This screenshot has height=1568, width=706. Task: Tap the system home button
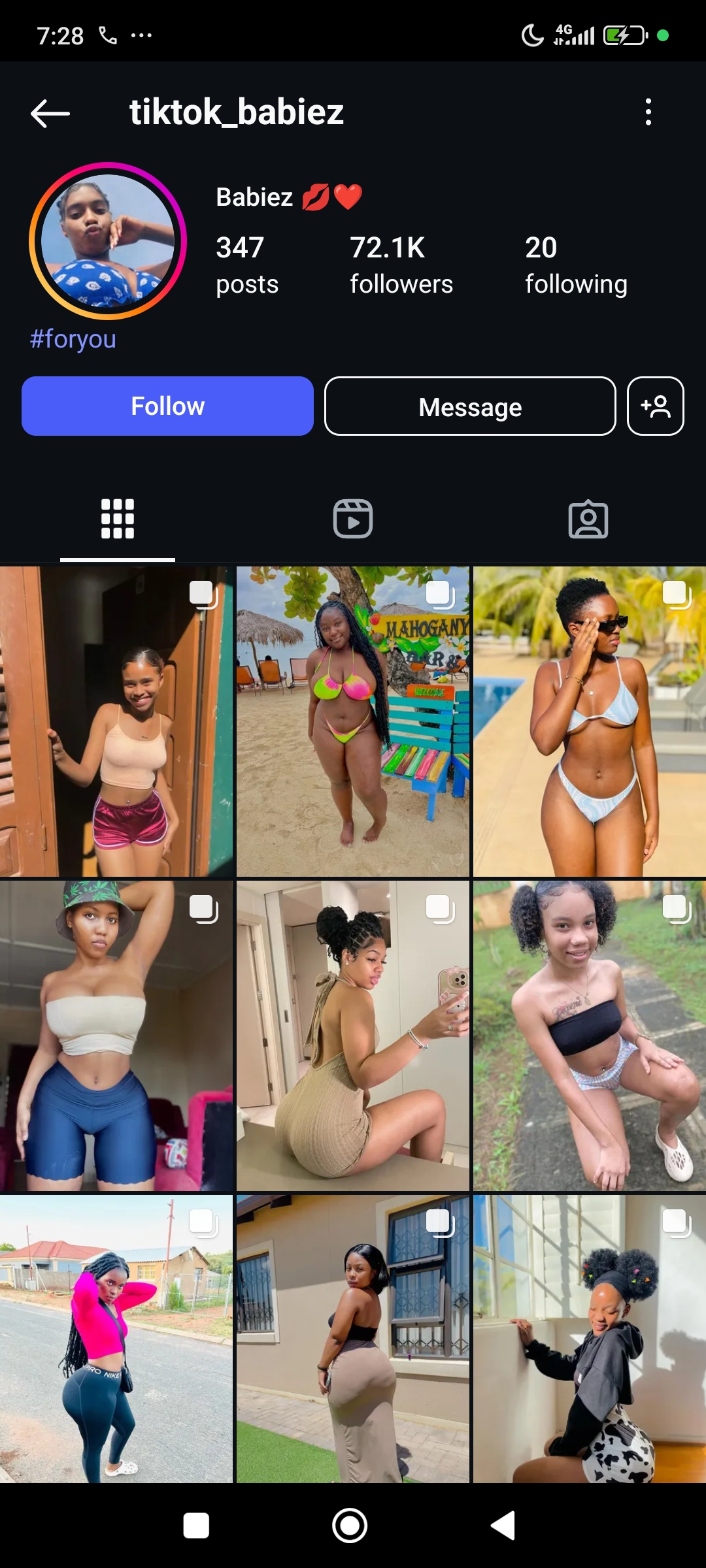point(350,1526)
